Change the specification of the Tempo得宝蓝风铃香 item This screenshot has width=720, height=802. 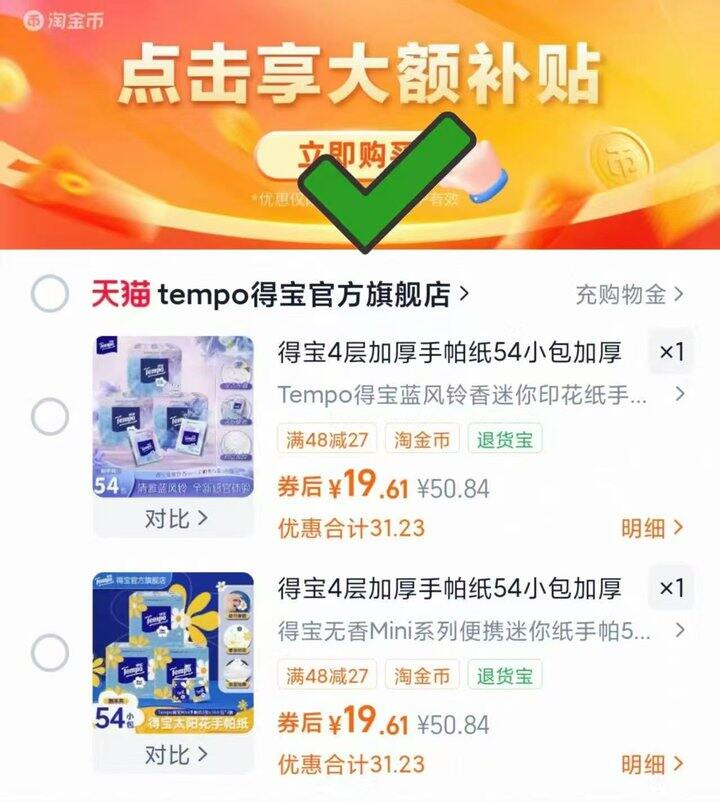tap(480, 394)
